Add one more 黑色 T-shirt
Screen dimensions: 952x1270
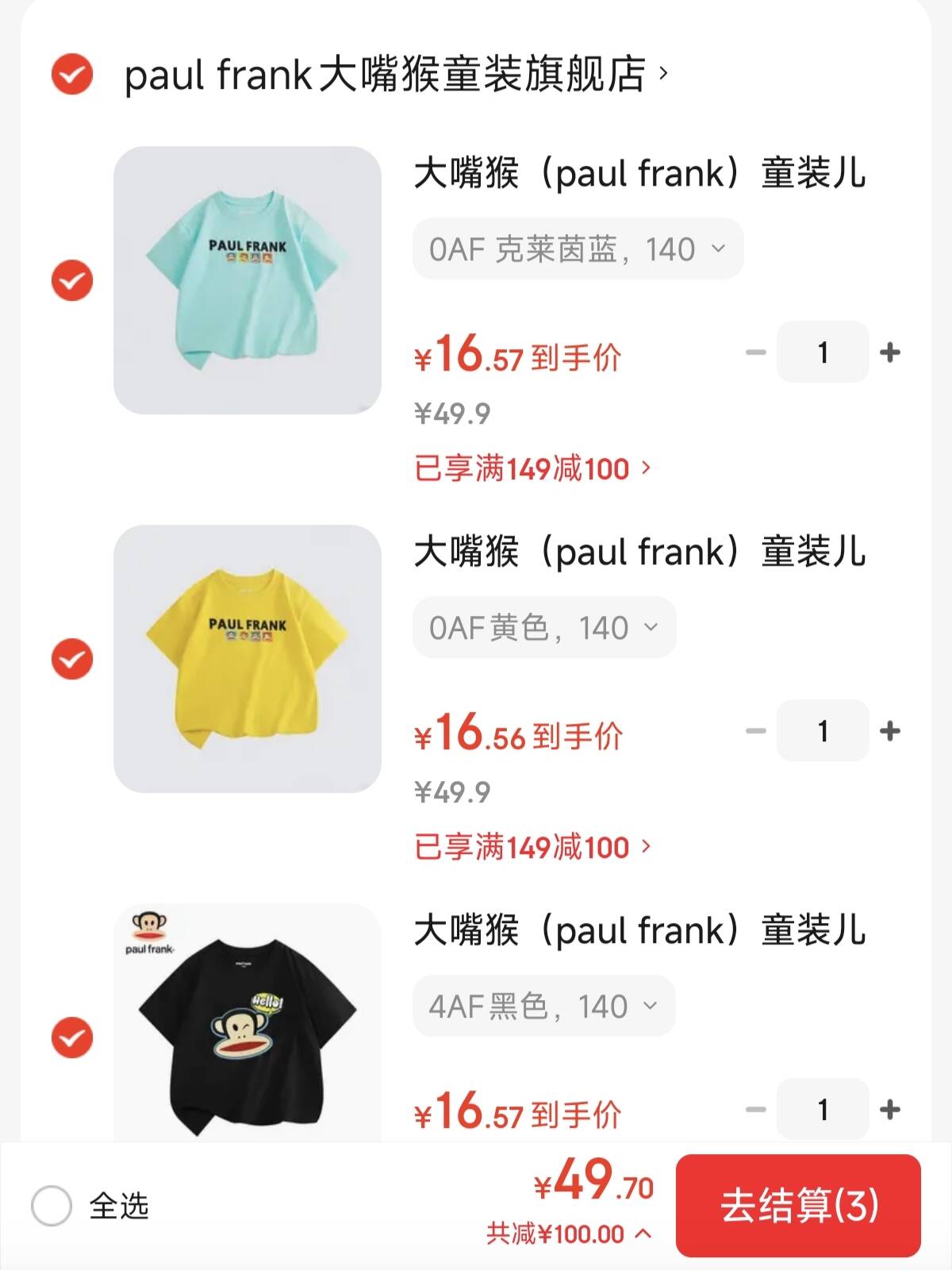(890, 1109)
